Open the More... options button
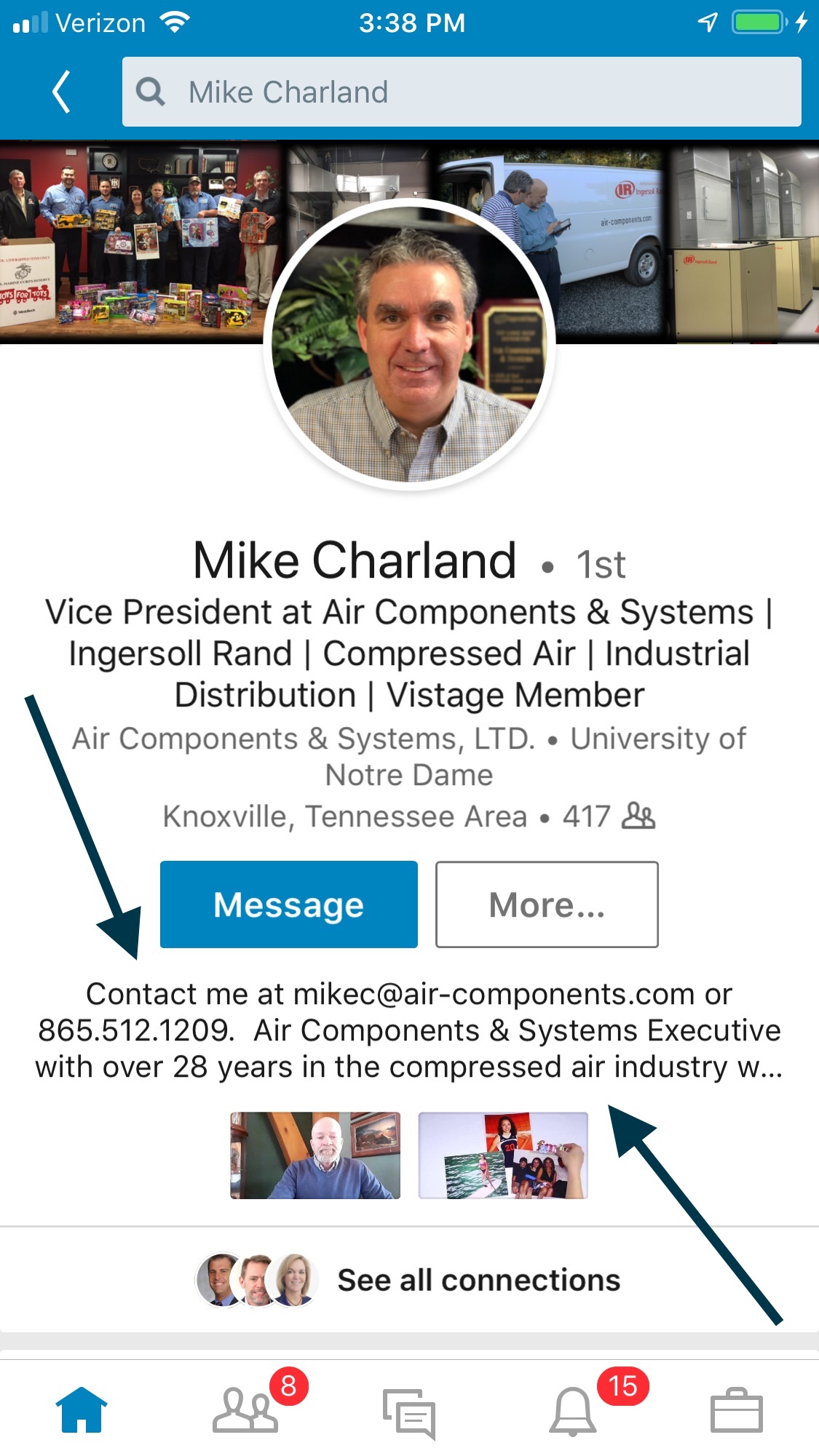The height and width of the screenshot is (1456, 819). [x=547, y=904]
